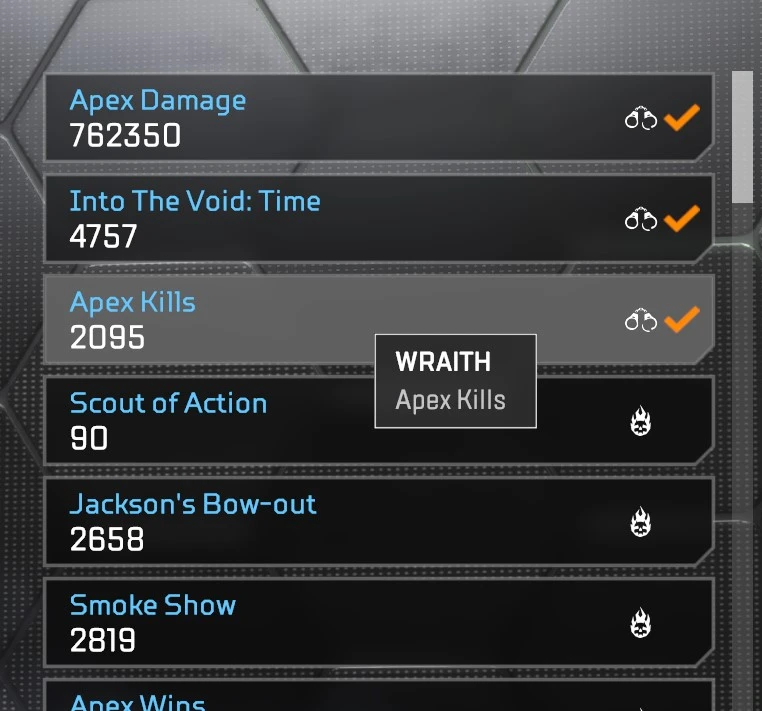The height and width of the screenshot is (711, 762).
Task: Select the Apex Damage tracker
Action: click(378, 117)
